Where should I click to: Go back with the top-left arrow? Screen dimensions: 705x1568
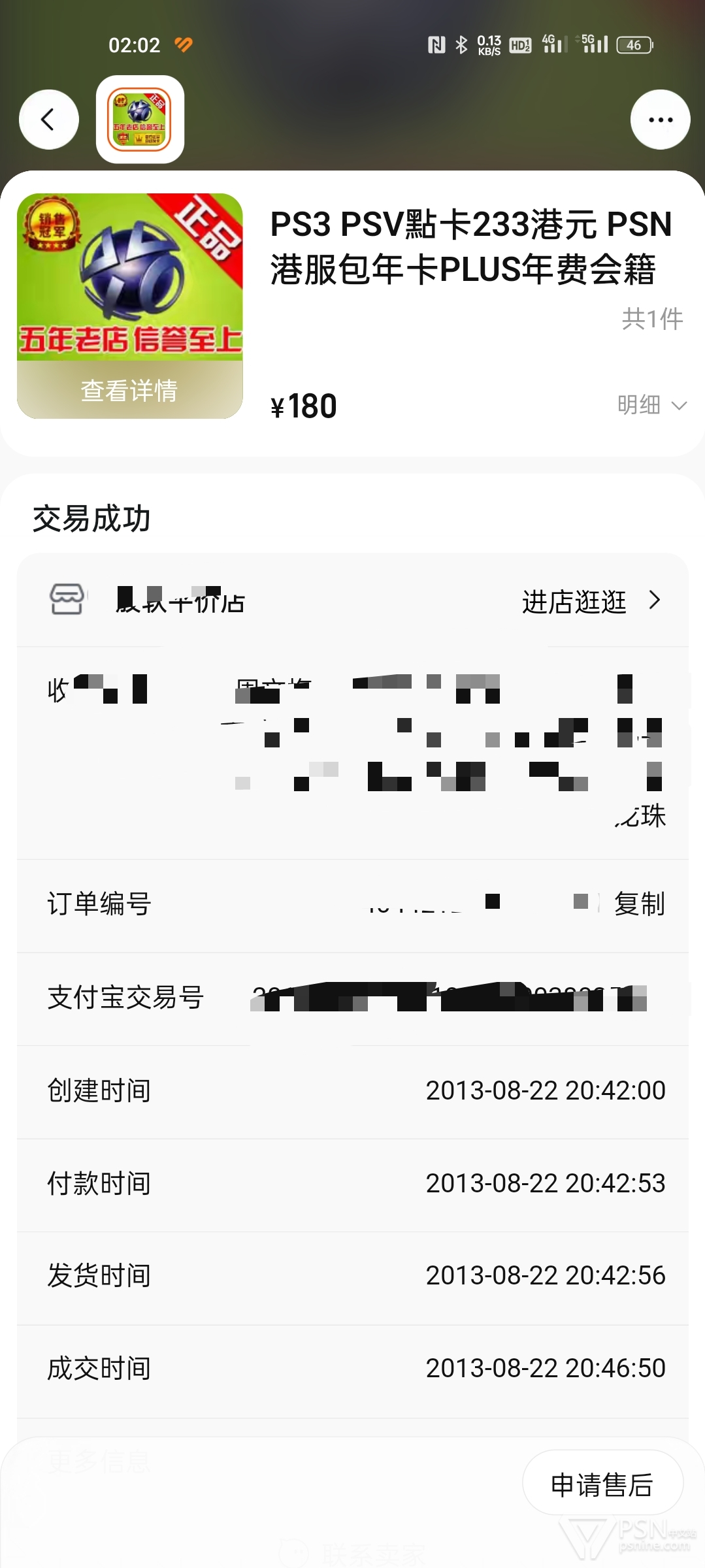pyautogui.click(x=49, y=120)
